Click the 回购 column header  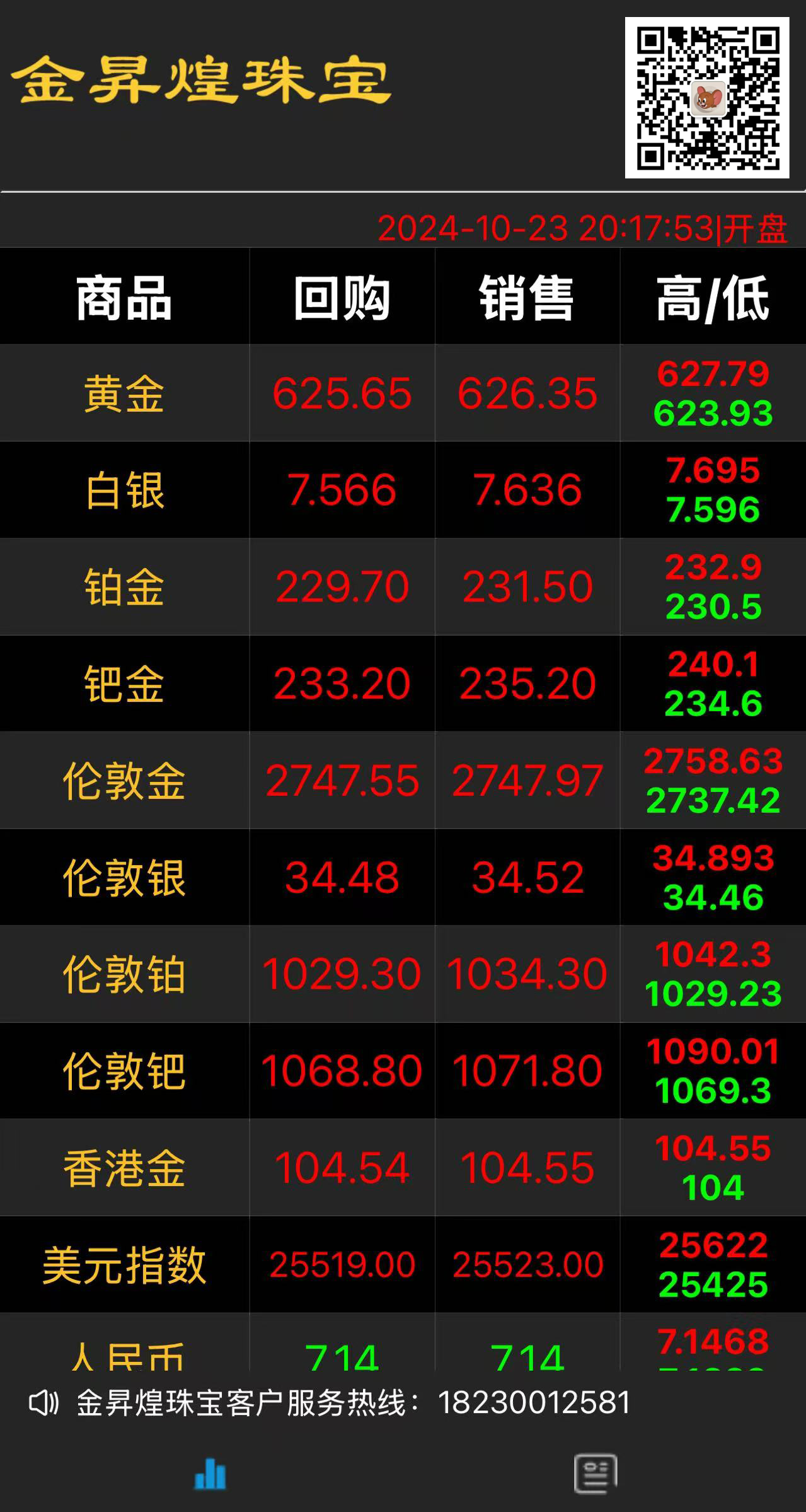[x=342, y=296]
